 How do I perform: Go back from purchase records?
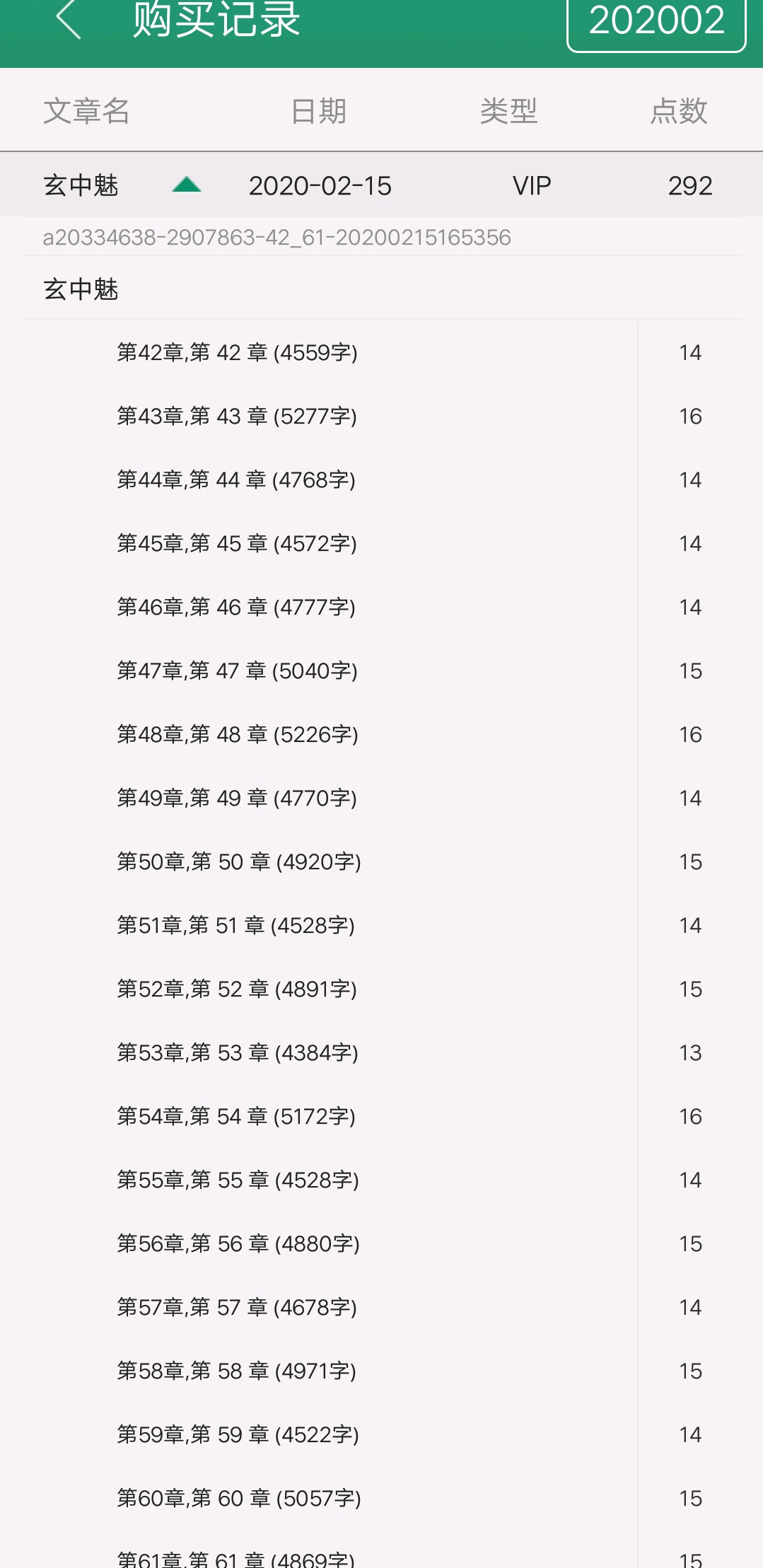[69, 19]
